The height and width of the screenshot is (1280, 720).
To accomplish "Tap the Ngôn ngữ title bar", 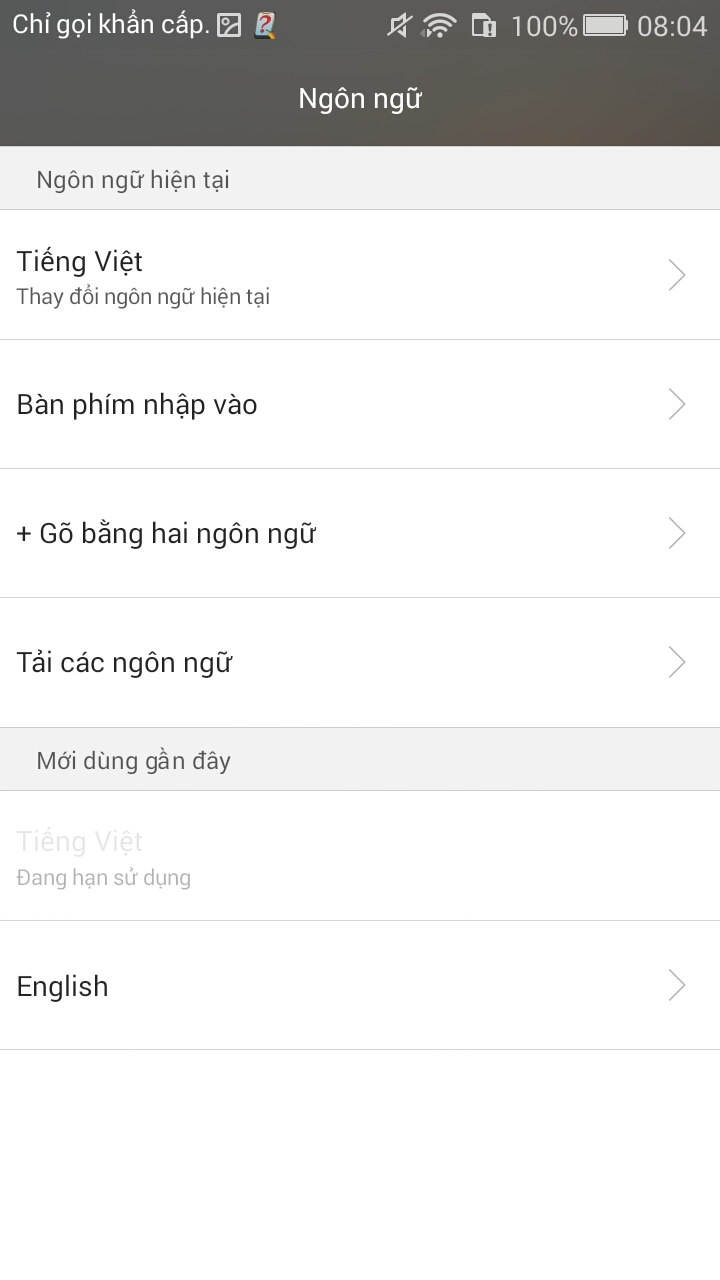I will click(360, 98).
